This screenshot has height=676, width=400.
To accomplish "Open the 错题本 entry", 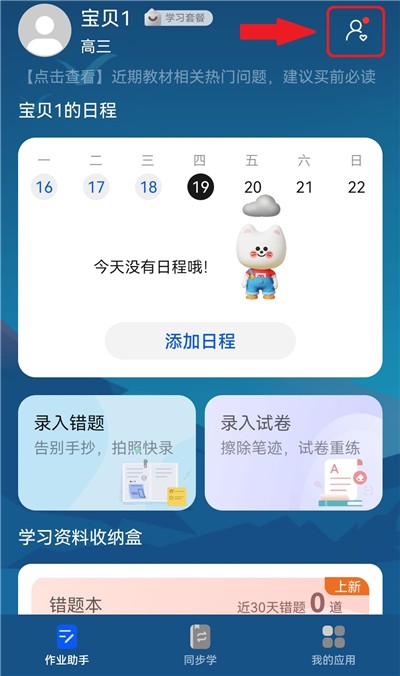I will (200, 597).
